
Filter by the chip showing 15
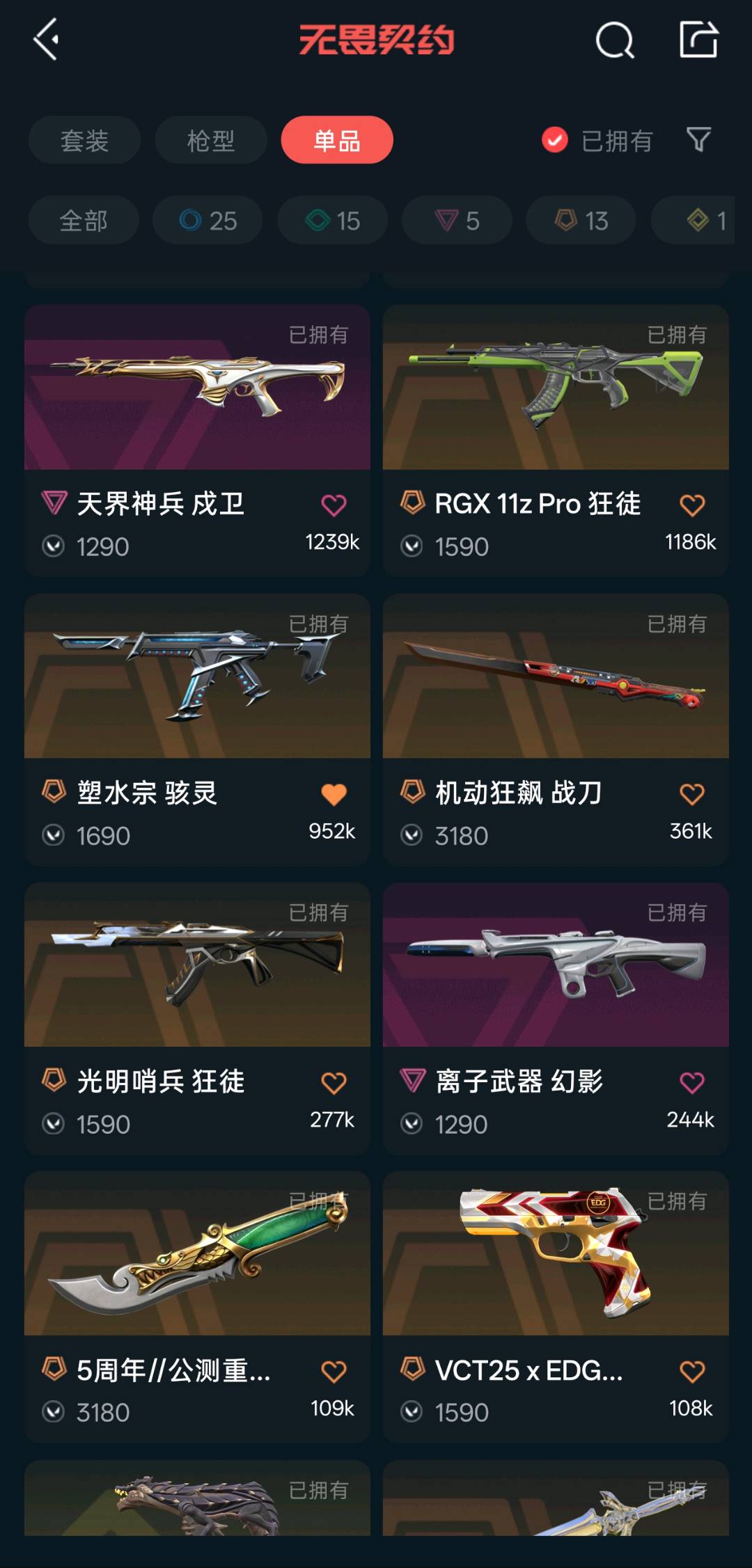tap(333, 220)
